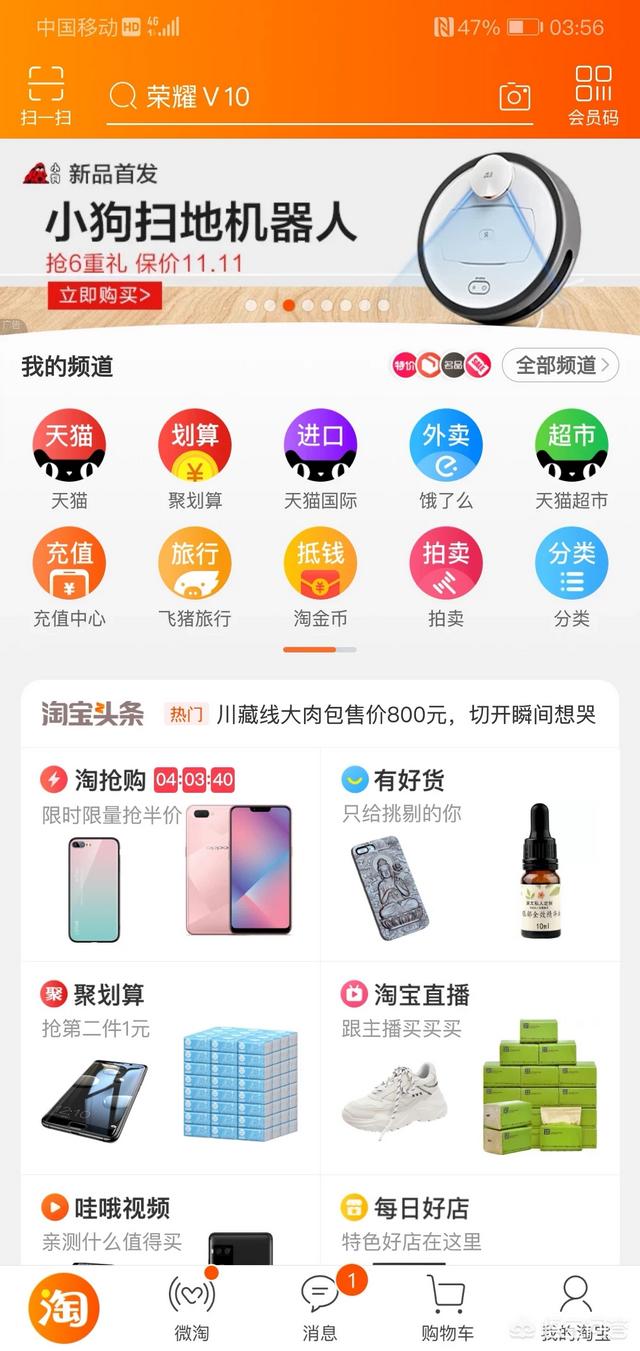Open the 淘宝直播 live card

coord(469,1068)
